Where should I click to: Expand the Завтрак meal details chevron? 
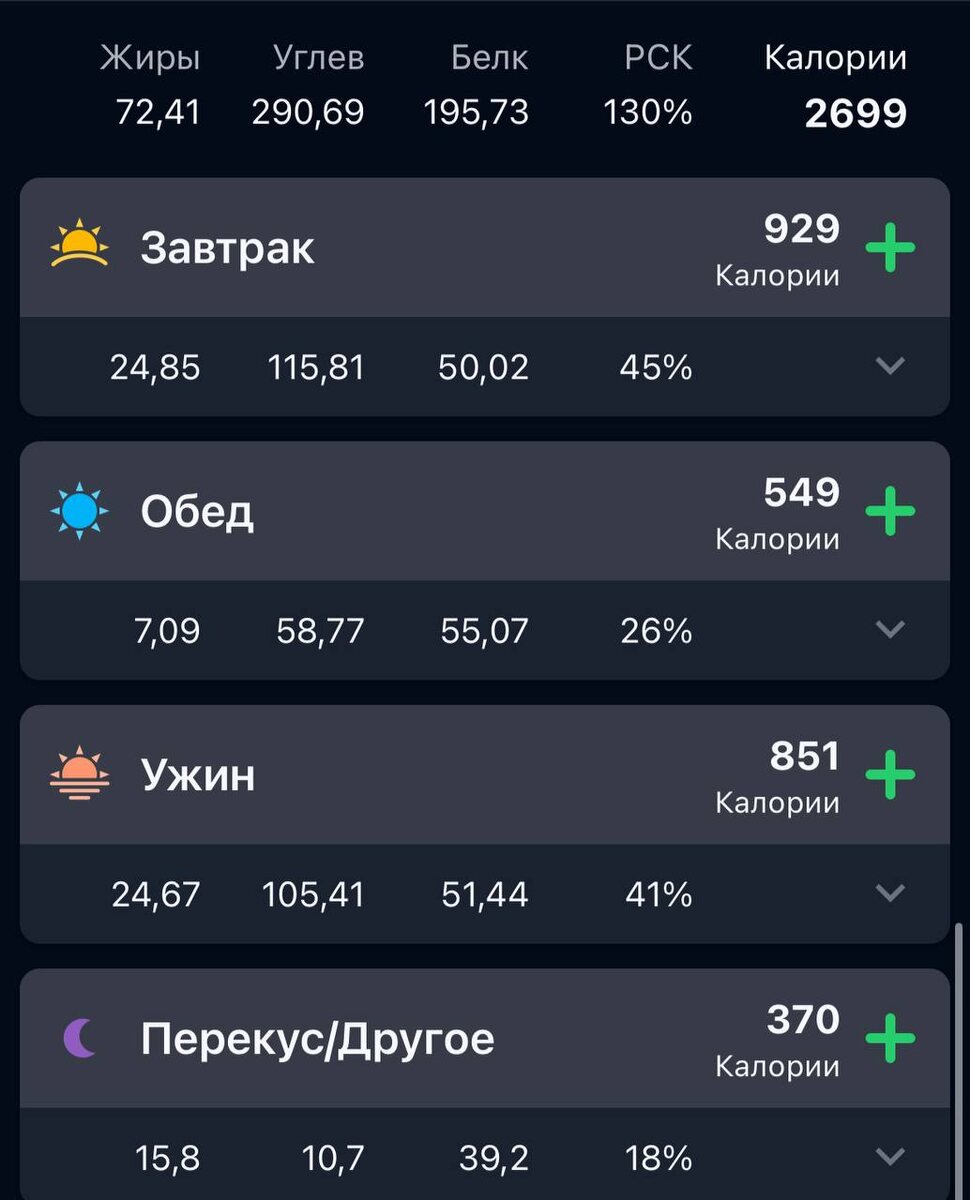tap(890, 366)
